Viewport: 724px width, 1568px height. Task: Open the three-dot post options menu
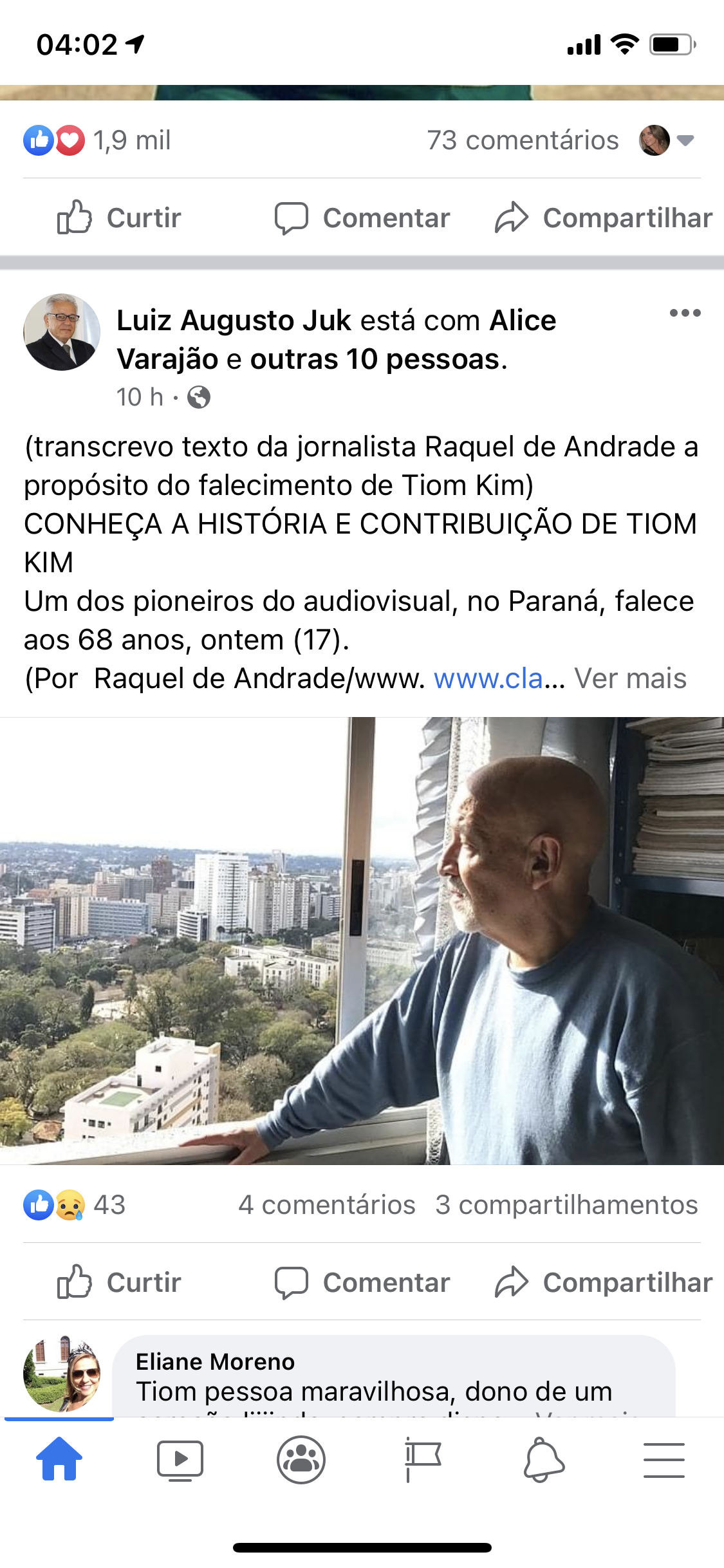pos(685,313)
